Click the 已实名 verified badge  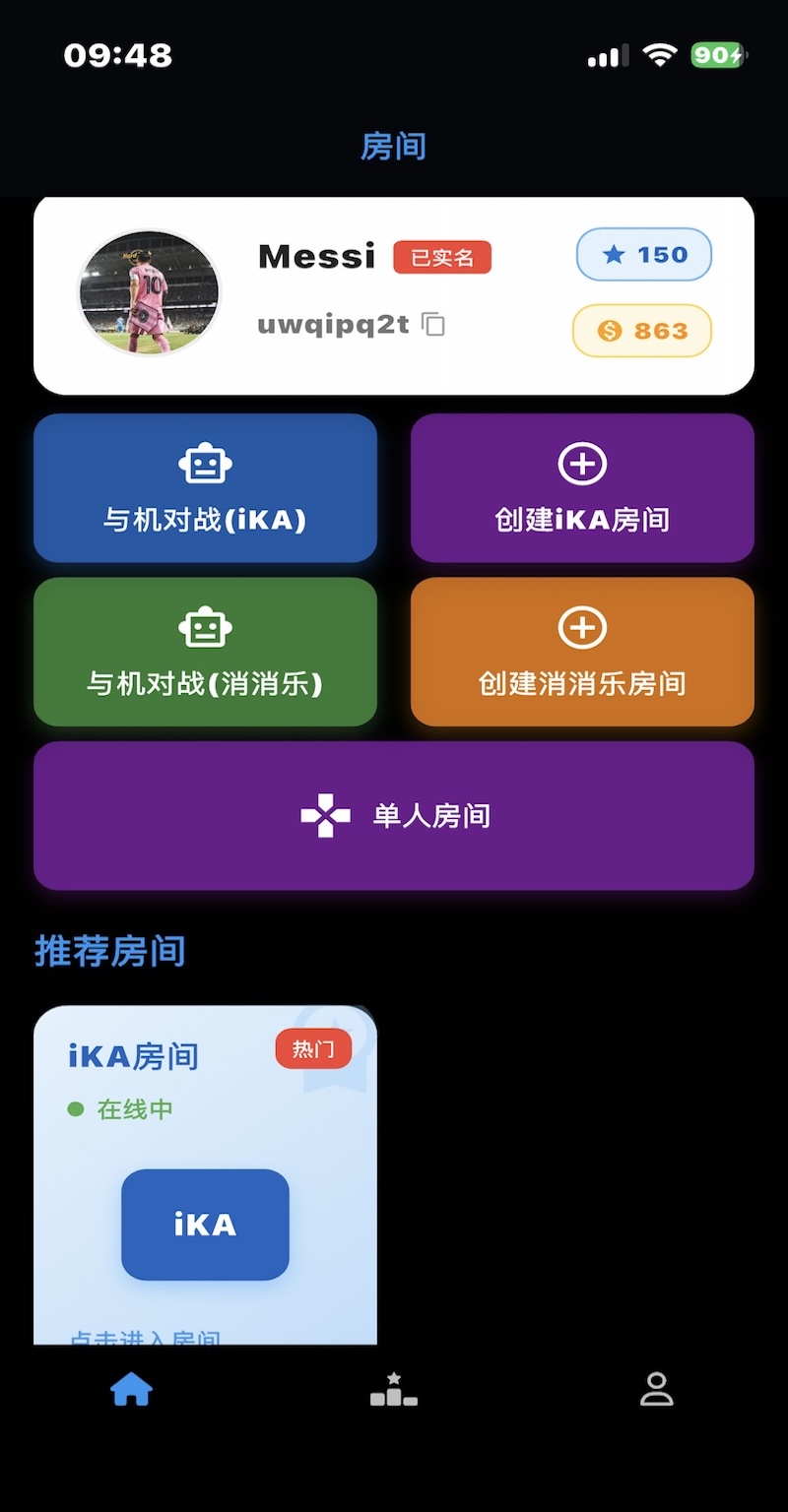[x=442, y=257]
